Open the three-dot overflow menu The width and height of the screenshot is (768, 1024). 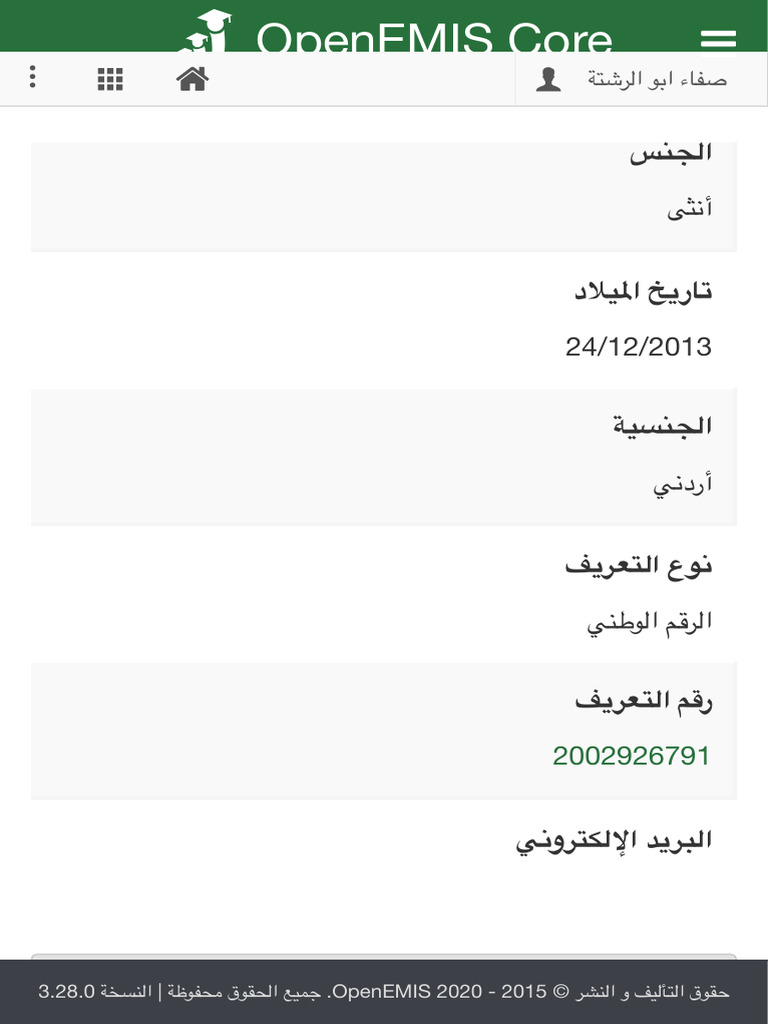(x=33, y=77)
